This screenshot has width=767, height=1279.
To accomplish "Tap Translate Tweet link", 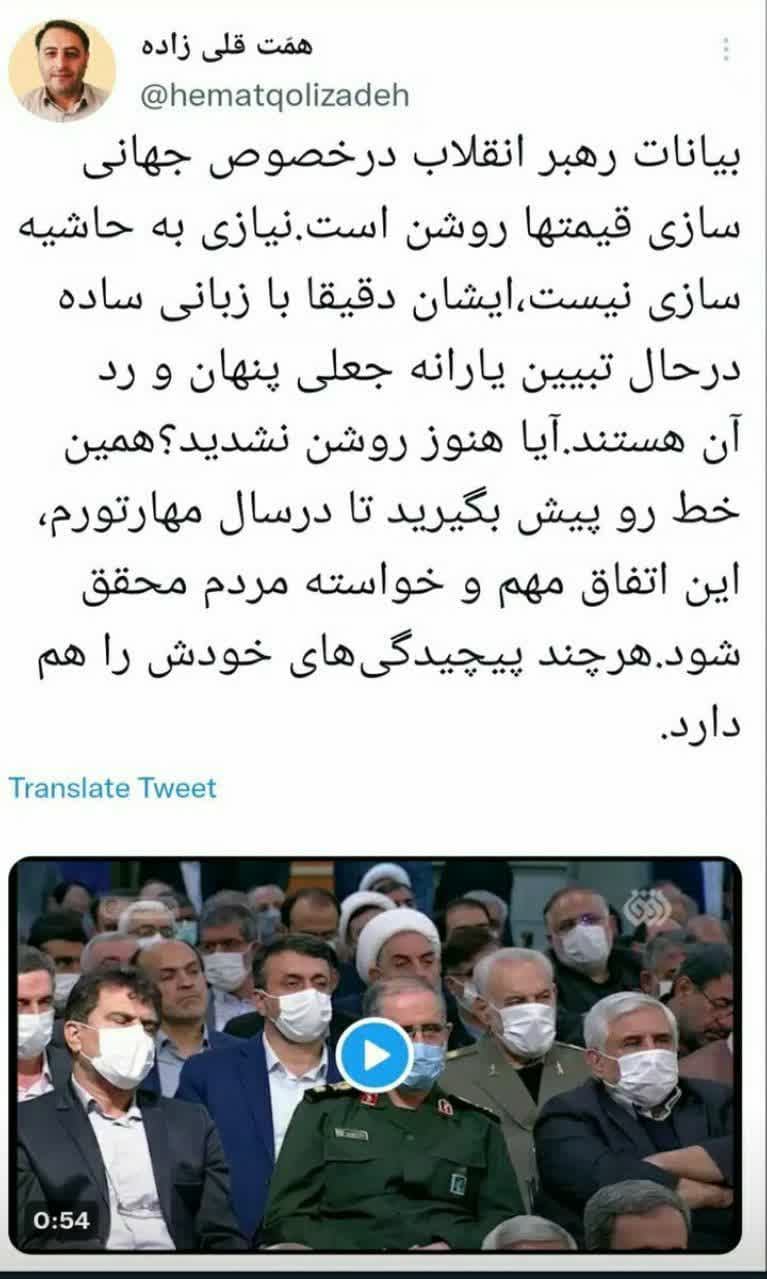I will tap(113, 788).
